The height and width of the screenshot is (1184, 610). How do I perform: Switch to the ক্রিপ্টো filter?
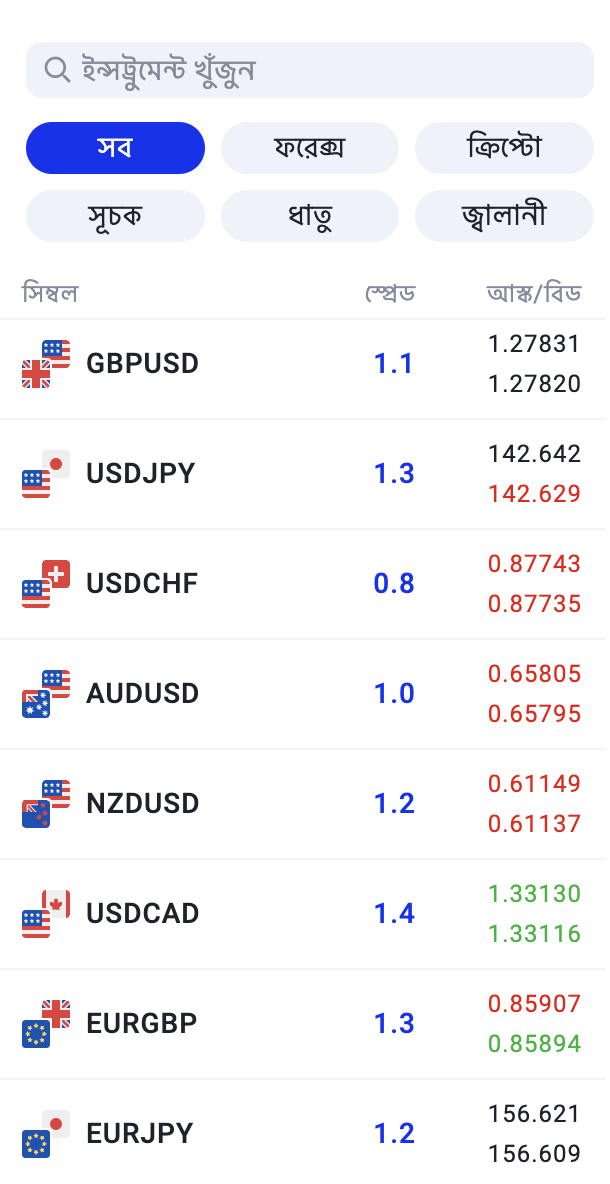click(504, 148)
